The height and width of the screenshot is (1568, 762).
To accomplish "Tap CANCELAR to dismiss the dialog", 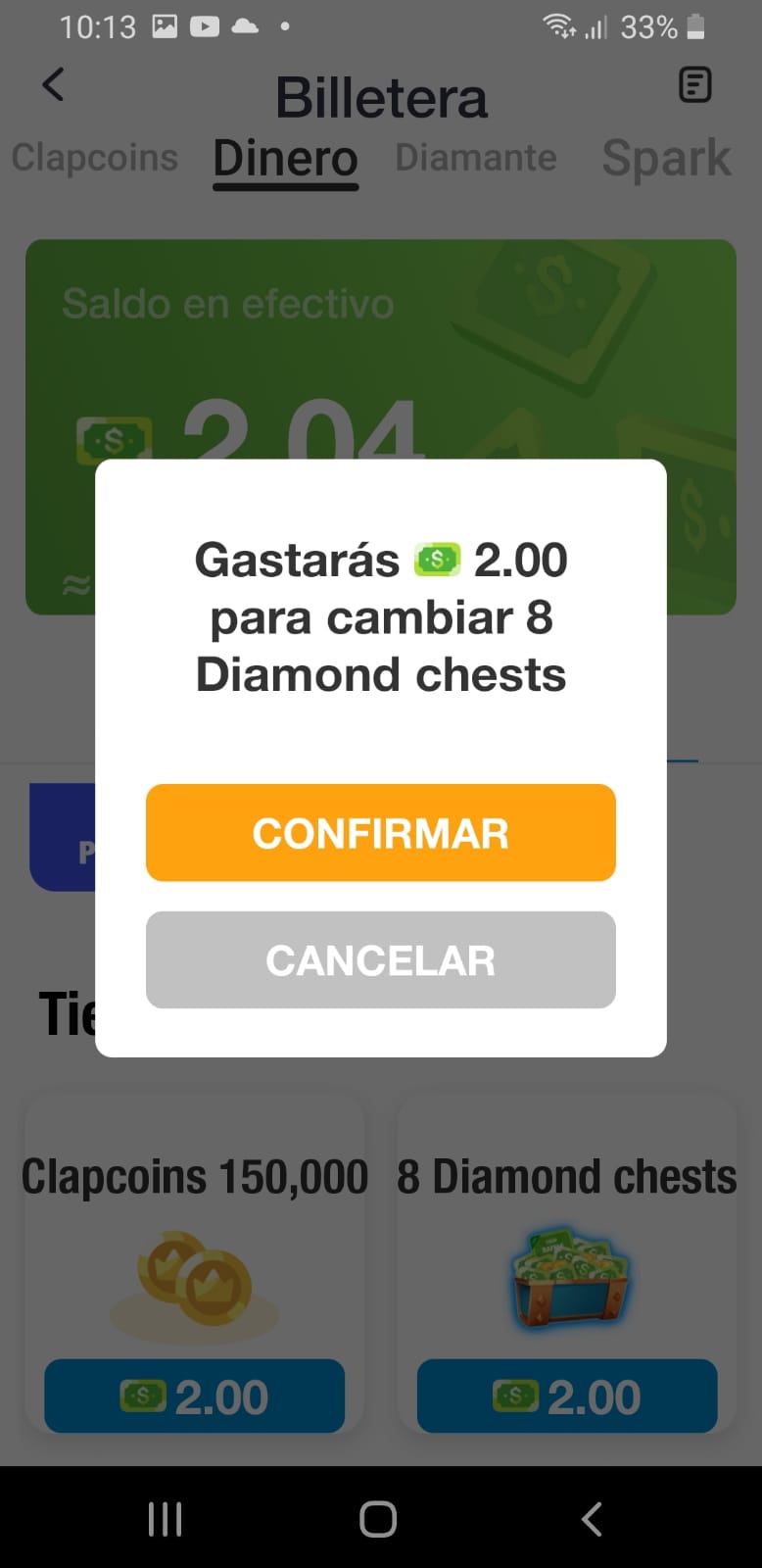I will pos(380,960).
